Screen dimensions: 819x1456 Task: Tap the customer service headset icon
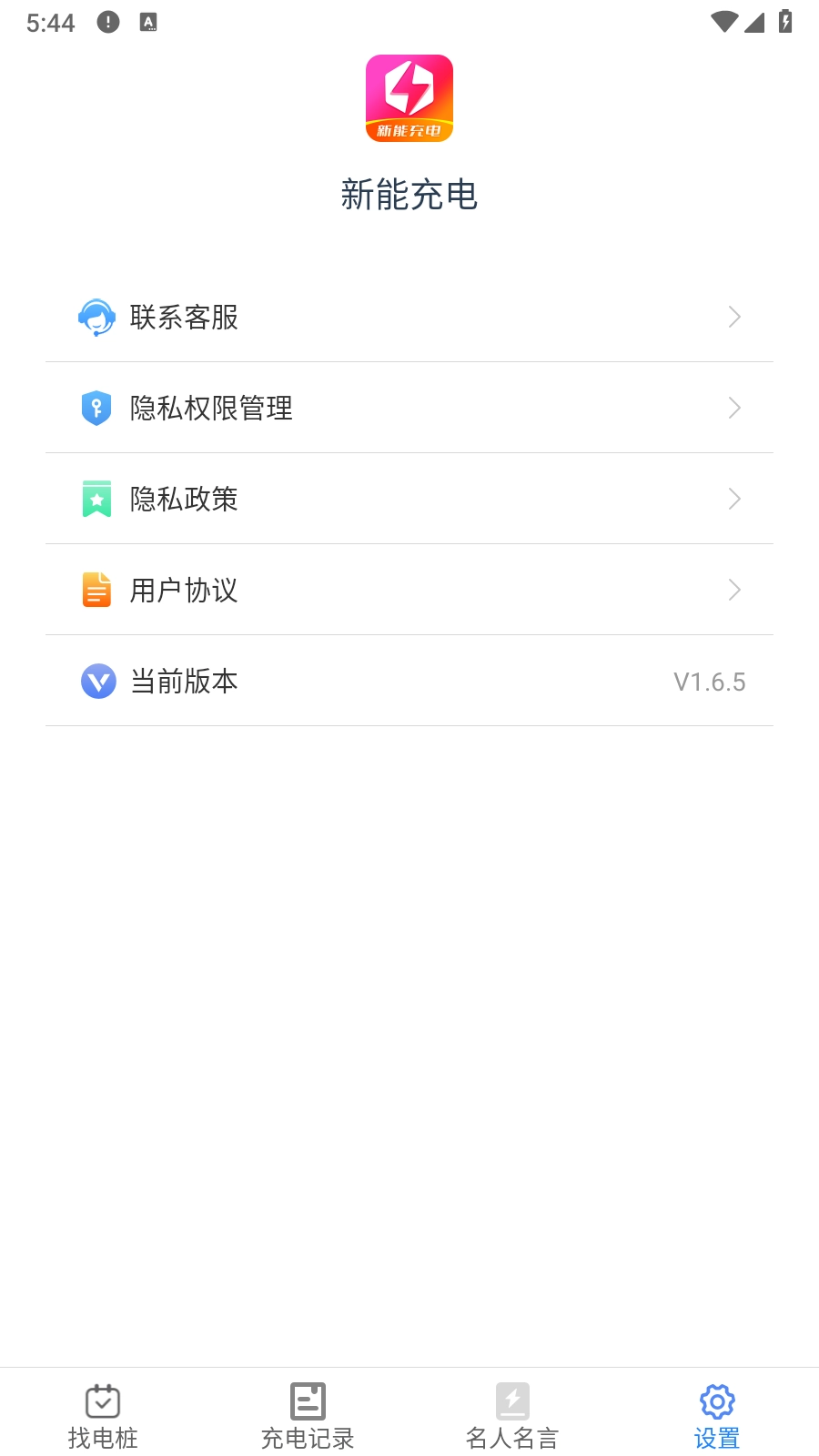point(97,317)
